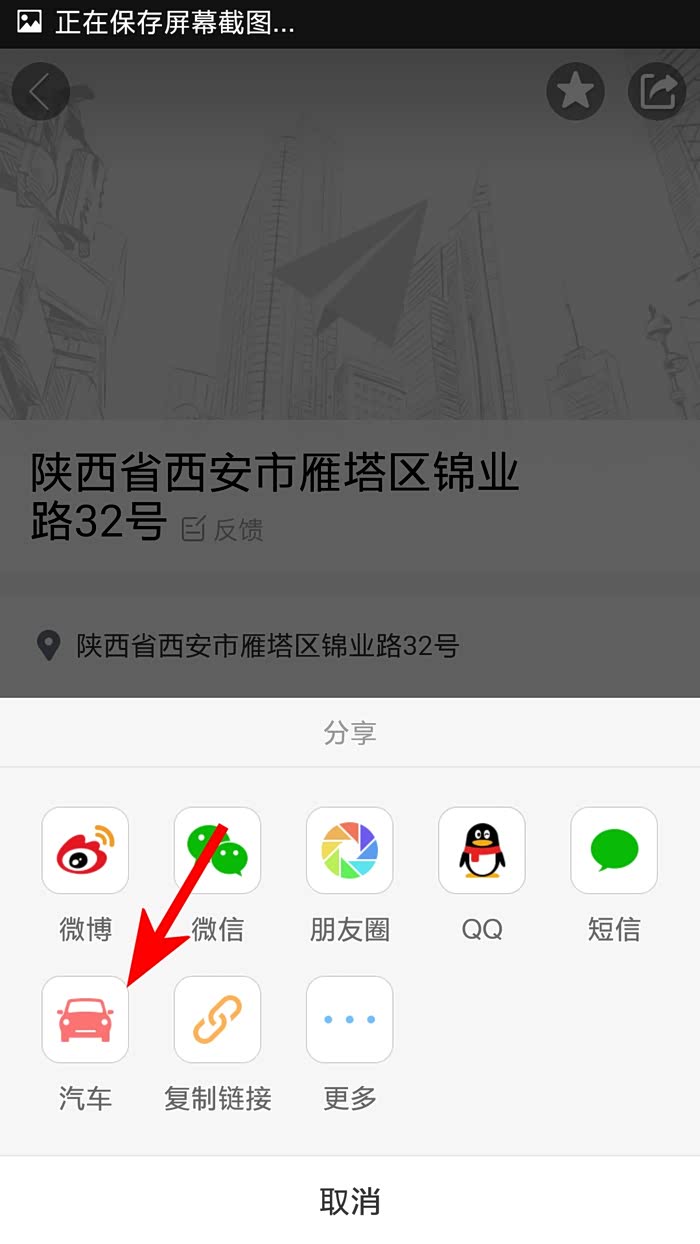Tap the share icon in top bar
The height and width of the screenshot is (1244, 700).
pos(657,92)
